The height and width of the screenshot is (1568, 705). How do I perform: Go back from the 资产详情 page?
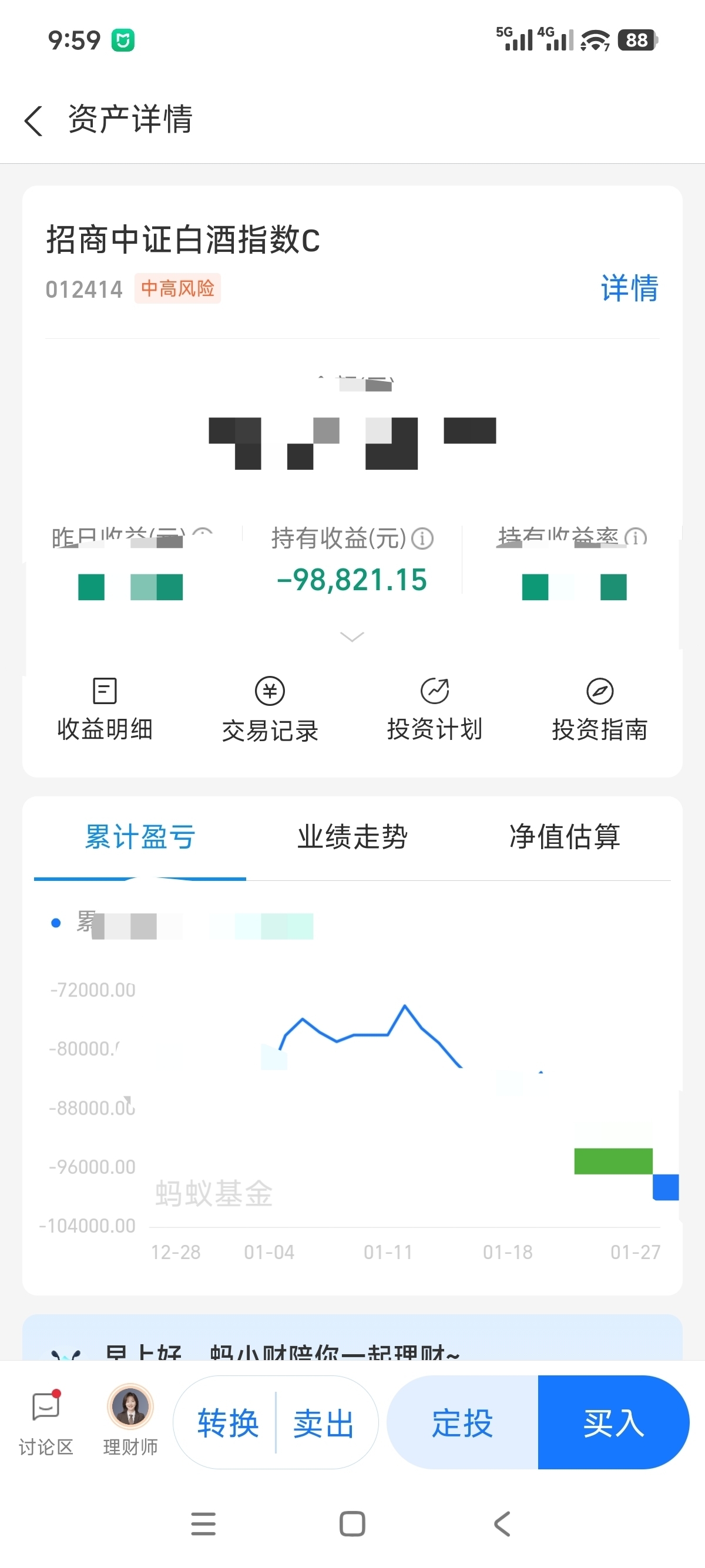[x=34, y=120]
